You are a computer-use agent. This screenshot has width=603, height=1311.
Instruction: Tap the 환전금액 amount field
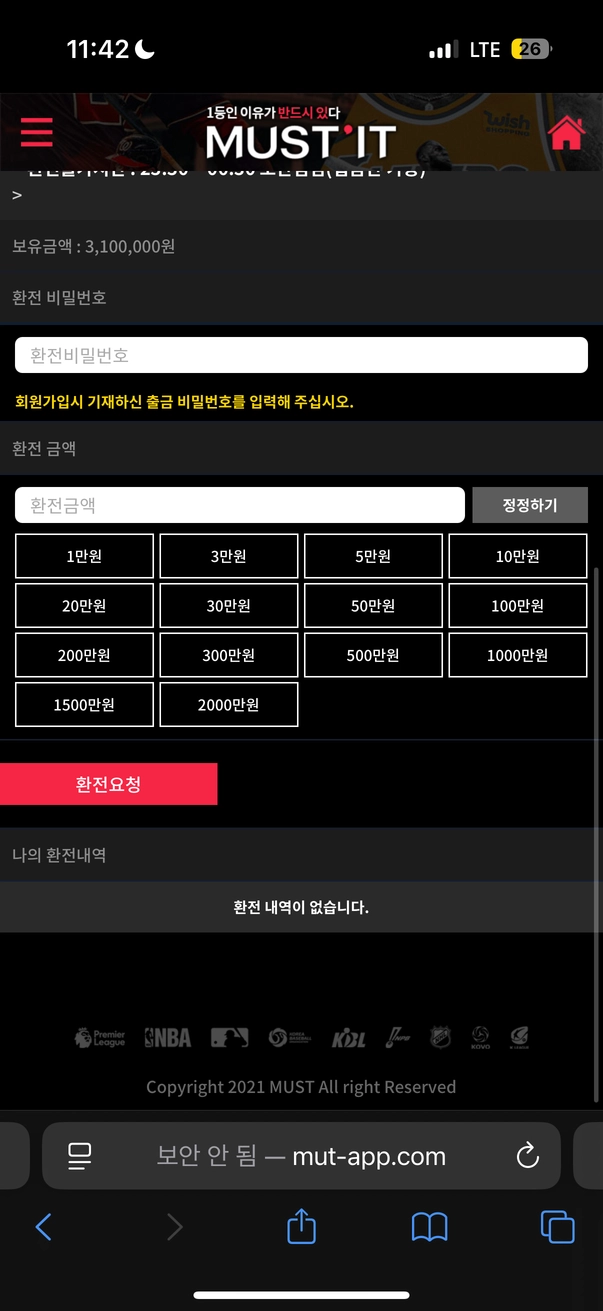click(x=240, y=505)
